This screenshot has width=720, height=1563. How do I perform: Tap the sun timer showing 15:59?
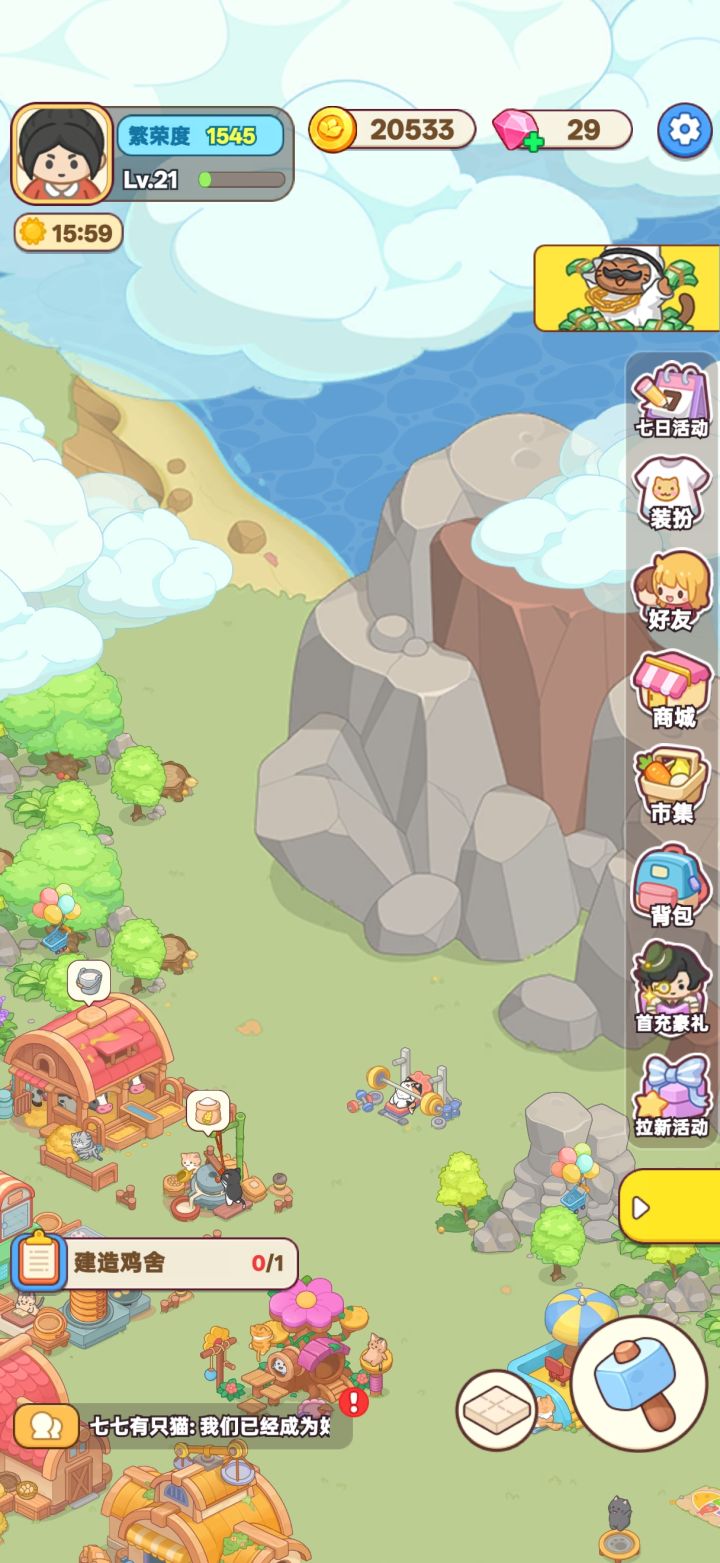[x=66, y=232]
